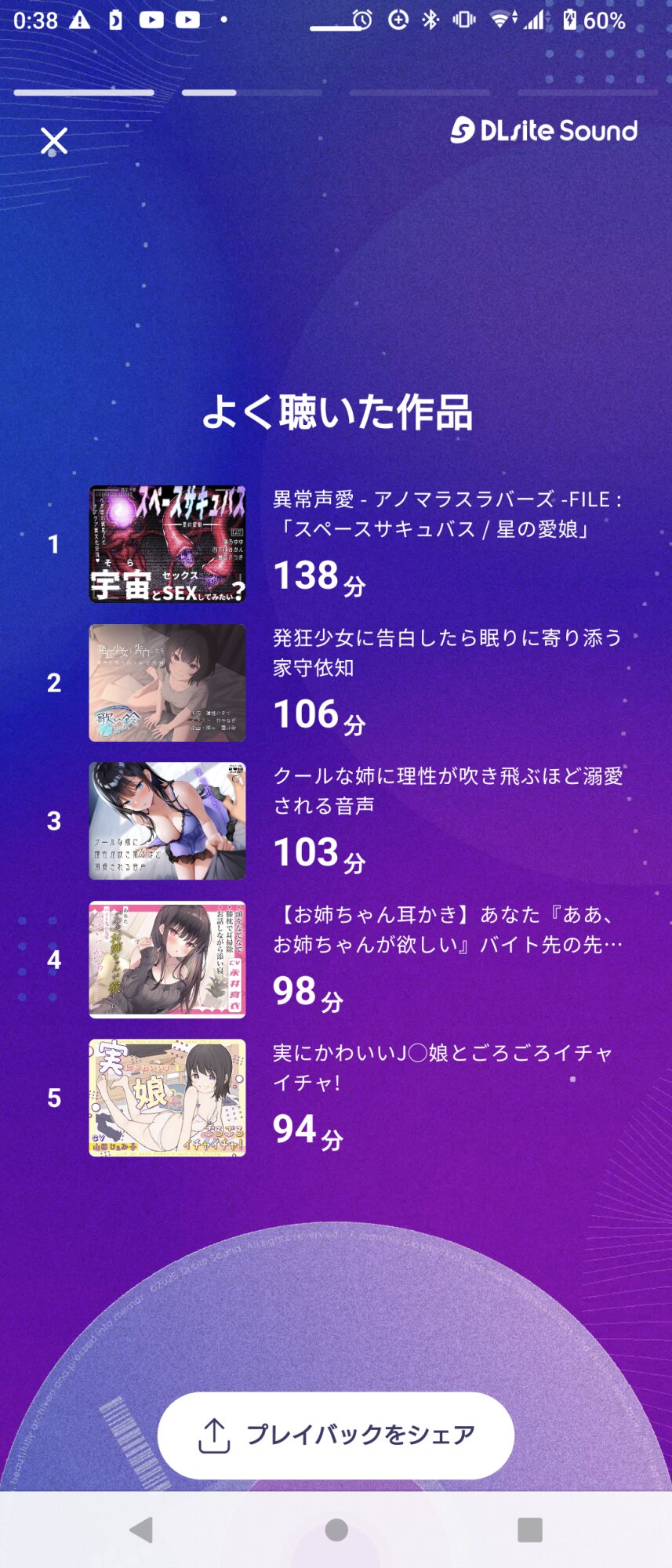Return to the home screen

pyautogui.click(x=336, y=1530)
